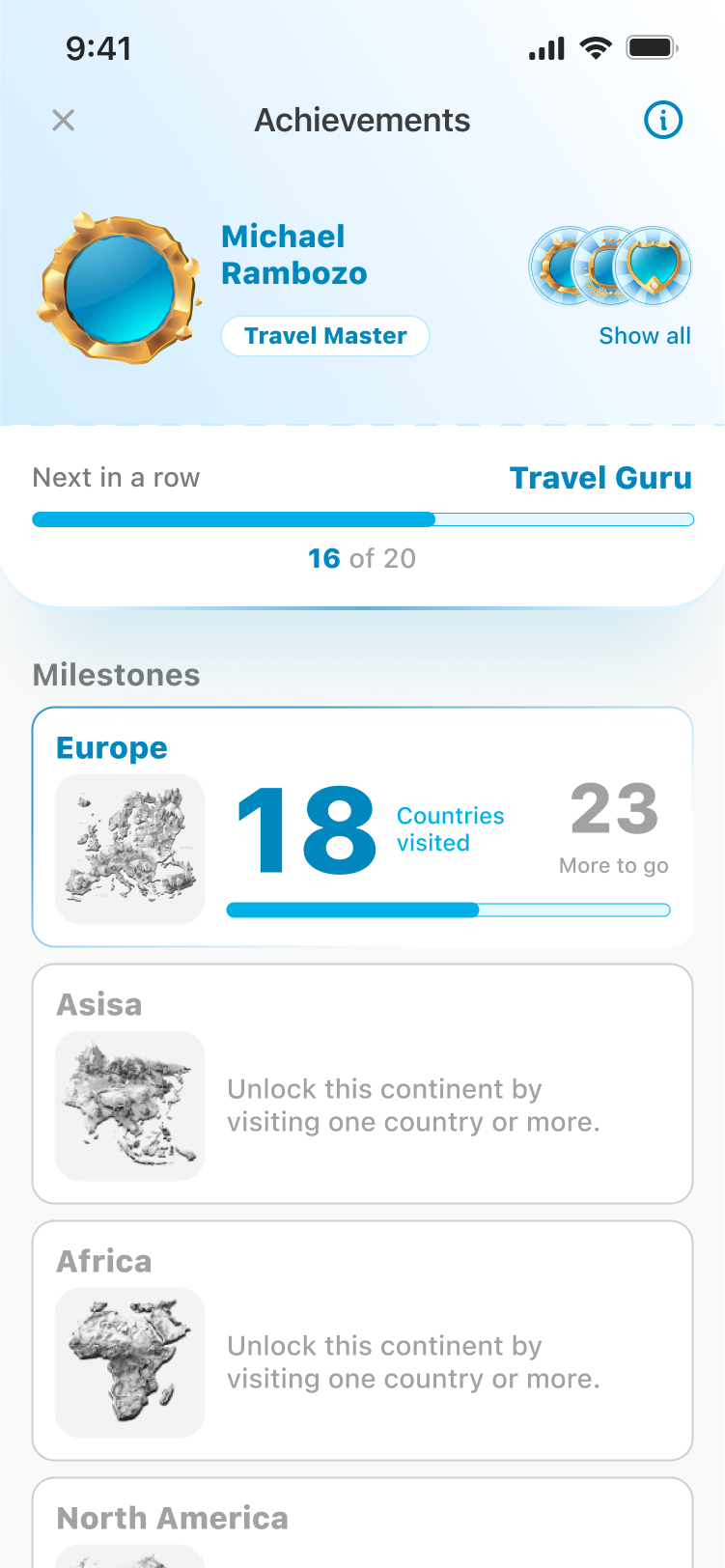Open the Africa continent card
The image size is (725, 1568).
tap(363, 1341)
